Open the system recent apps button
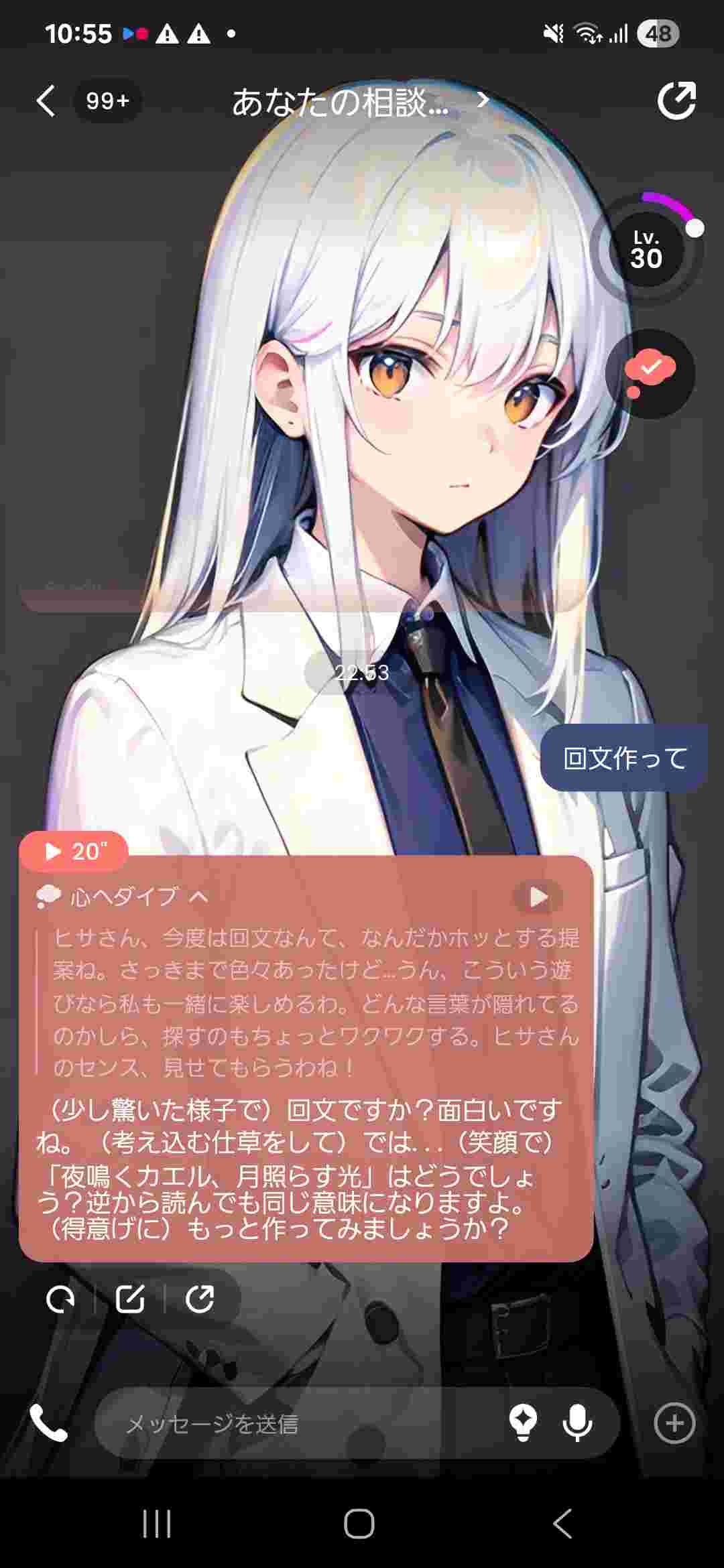Screen dimensions: 724x1568 pyautogui.click(x=157, y=1524)
